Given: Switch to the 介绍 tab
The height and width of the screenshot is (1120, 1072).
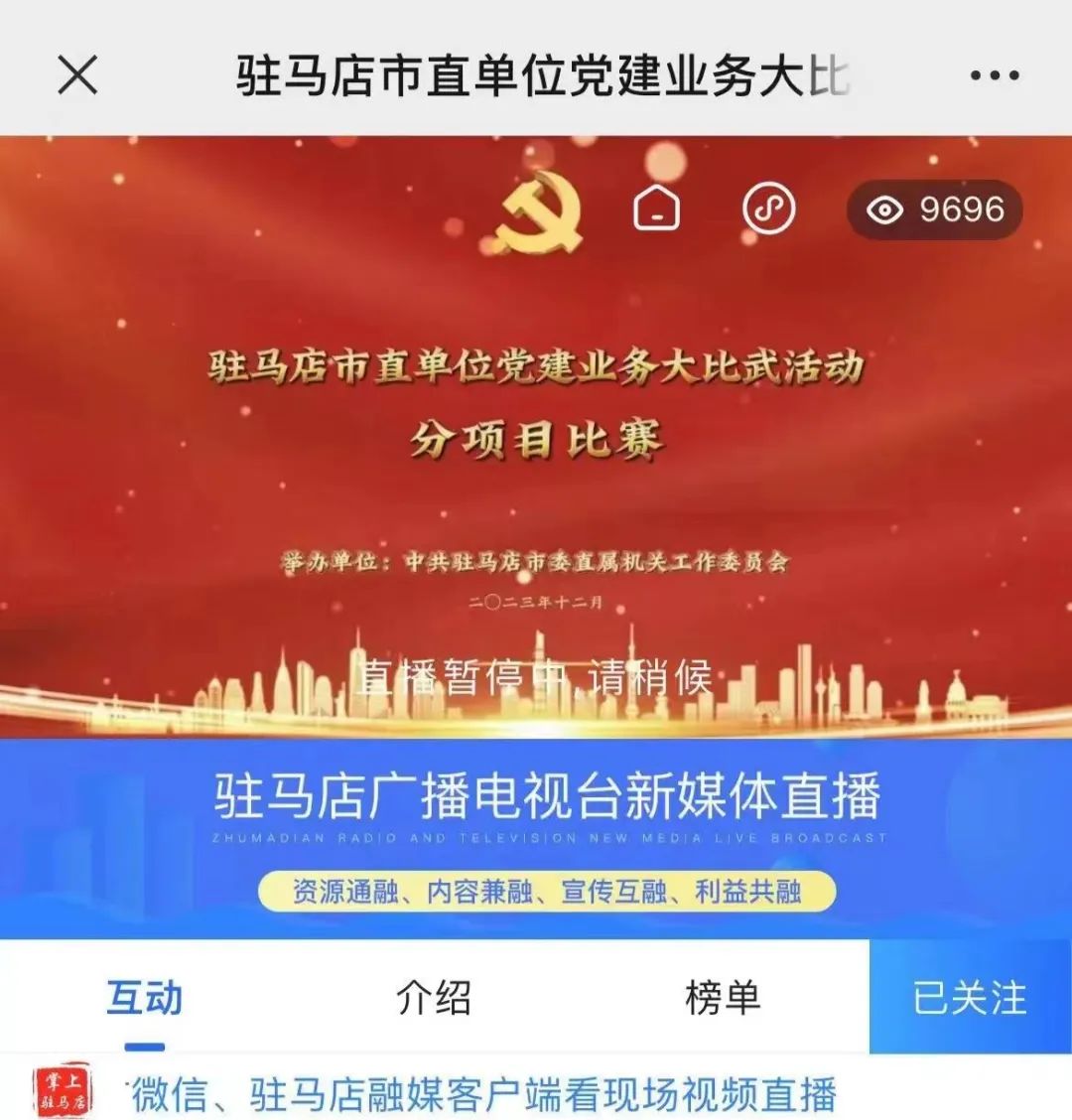Looking at the screenshot, I should click(x=434, y=998).
